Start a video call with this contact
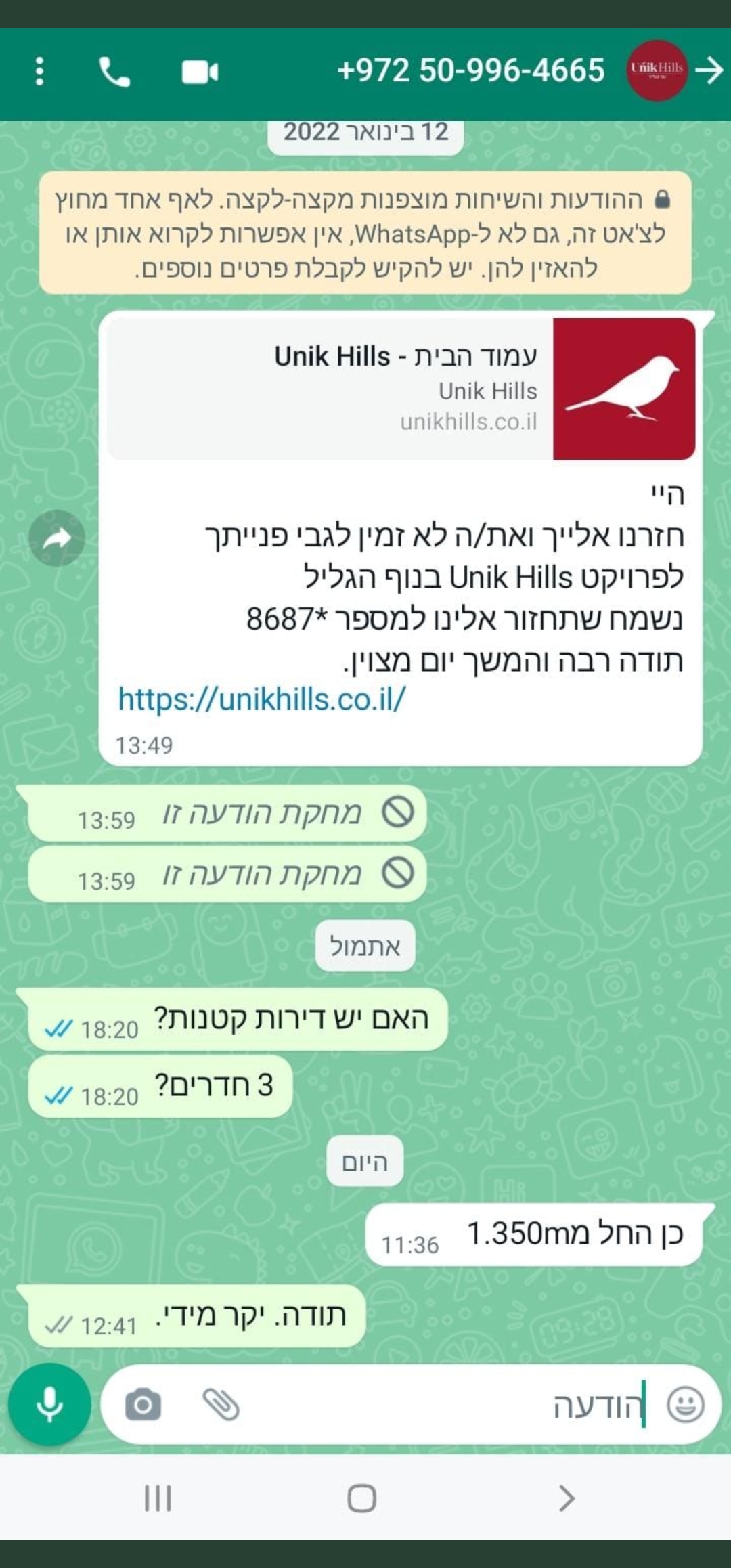This screenshot has height=1568, width=731. click(x=200, y=71)
